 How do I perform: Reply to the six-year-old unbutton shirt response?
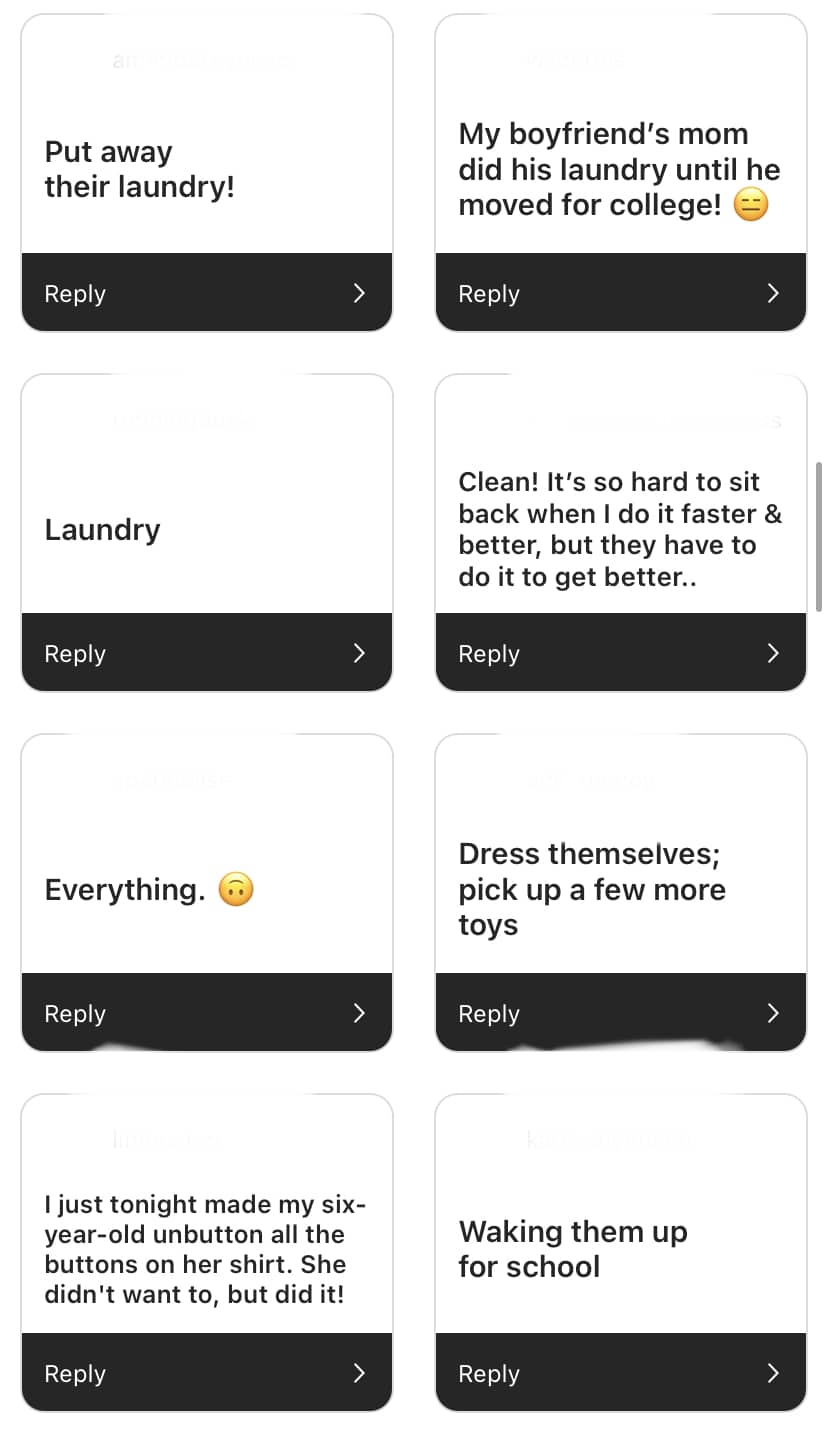point(206,1373)
